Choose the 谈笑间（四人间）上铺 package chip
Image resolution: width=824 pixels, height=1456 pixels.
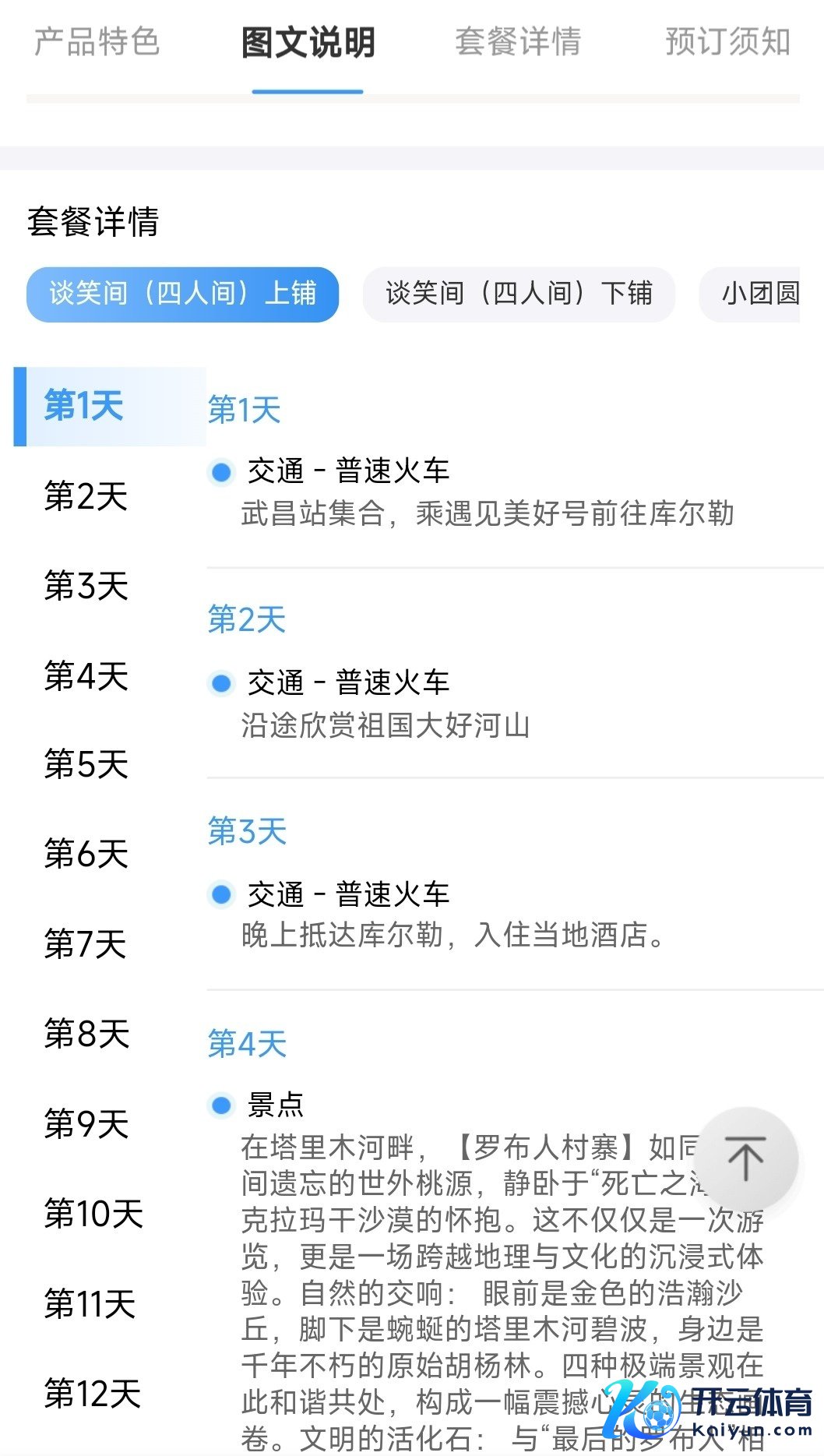182,294
